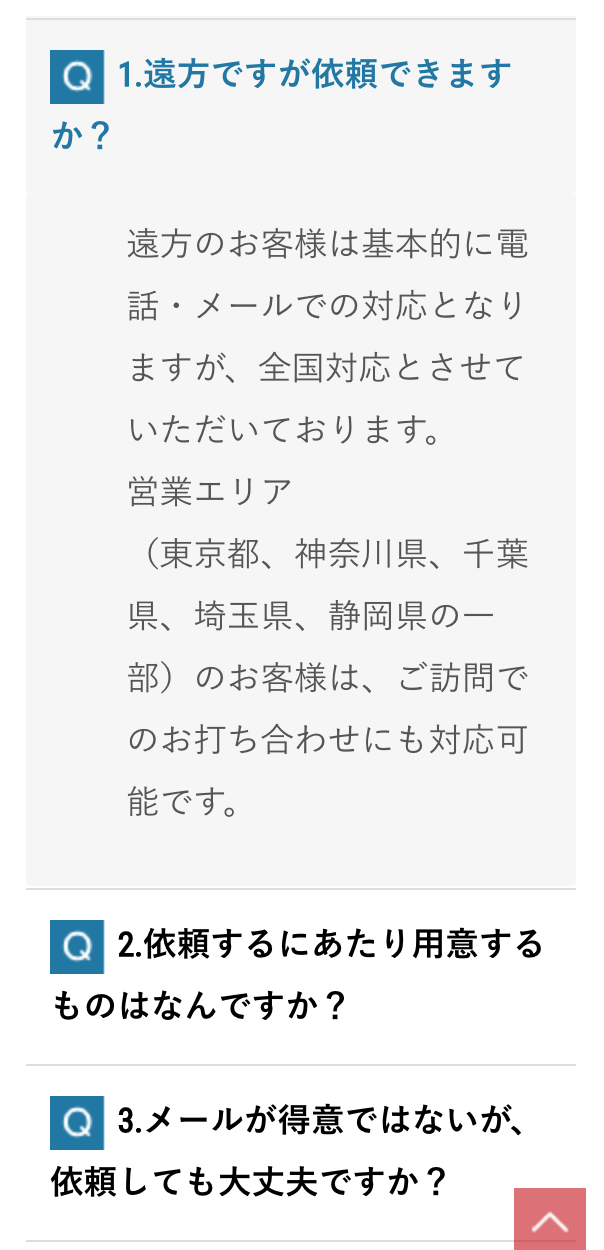Expand question 2 about 用意するもの

(300, 975)
